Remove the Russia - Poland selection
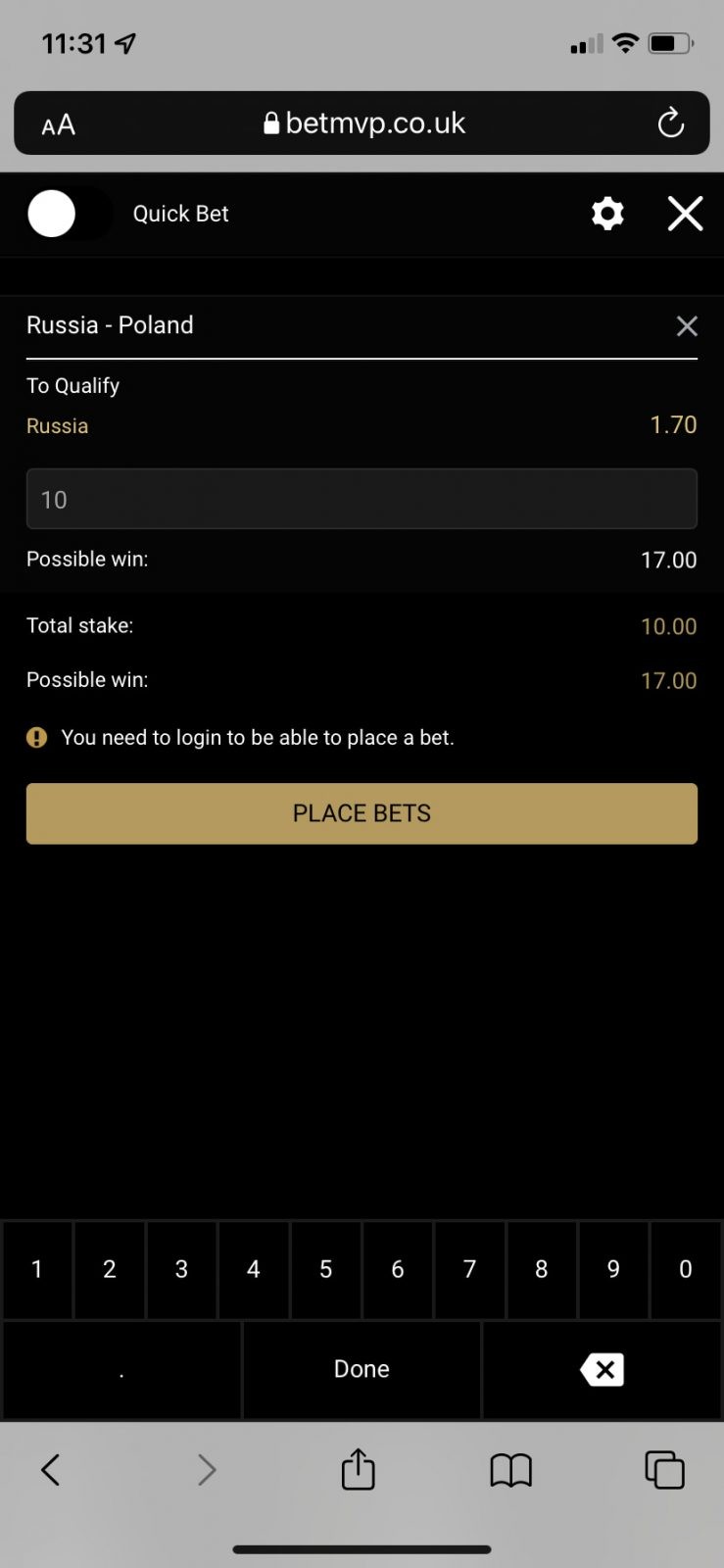The width and height of the screenshot is (724, 1568). (687, 326)
